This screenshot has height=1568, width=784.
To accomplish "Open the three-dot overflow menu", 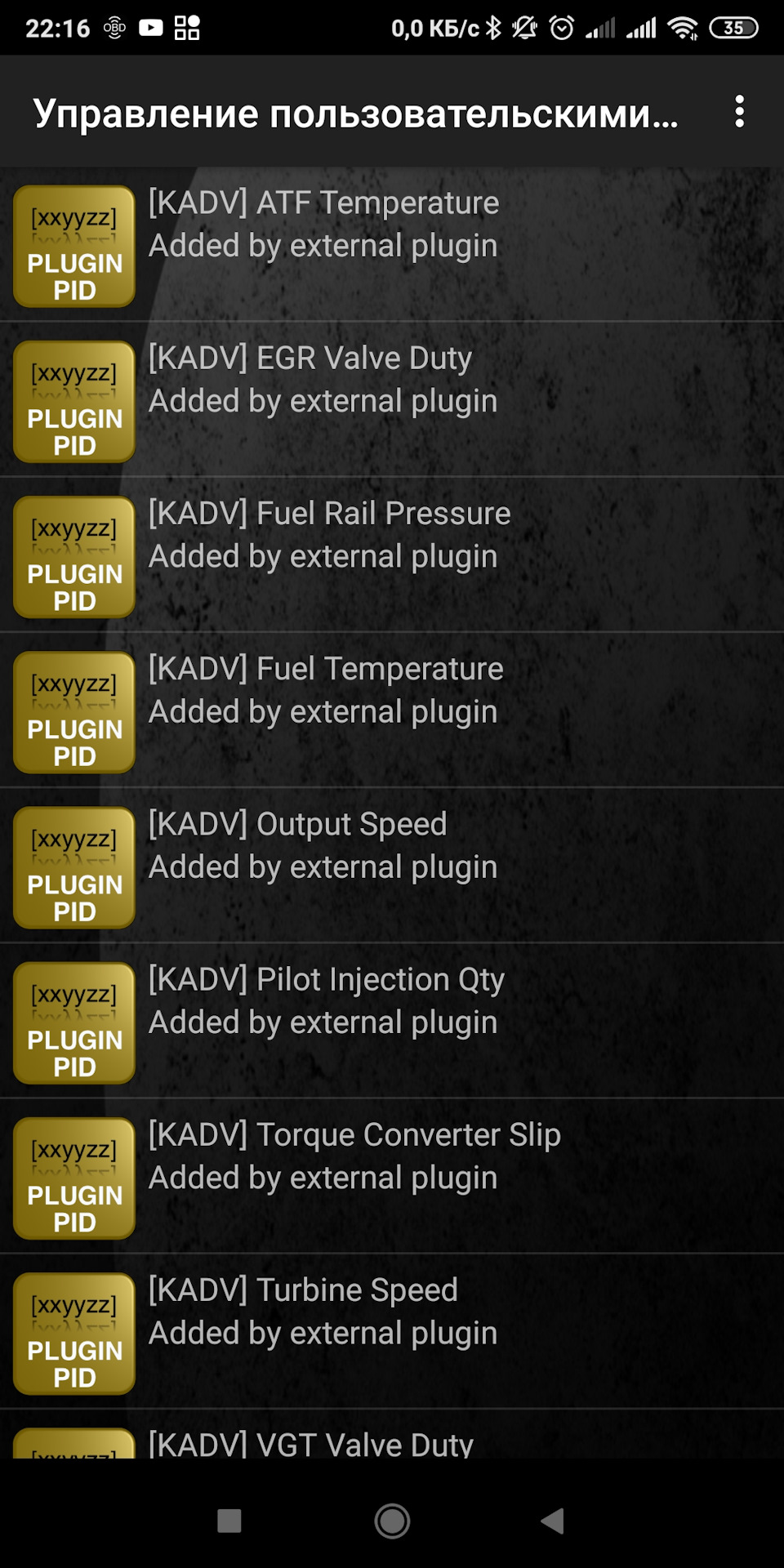I will pyautogui.click(x=739, y=112).
